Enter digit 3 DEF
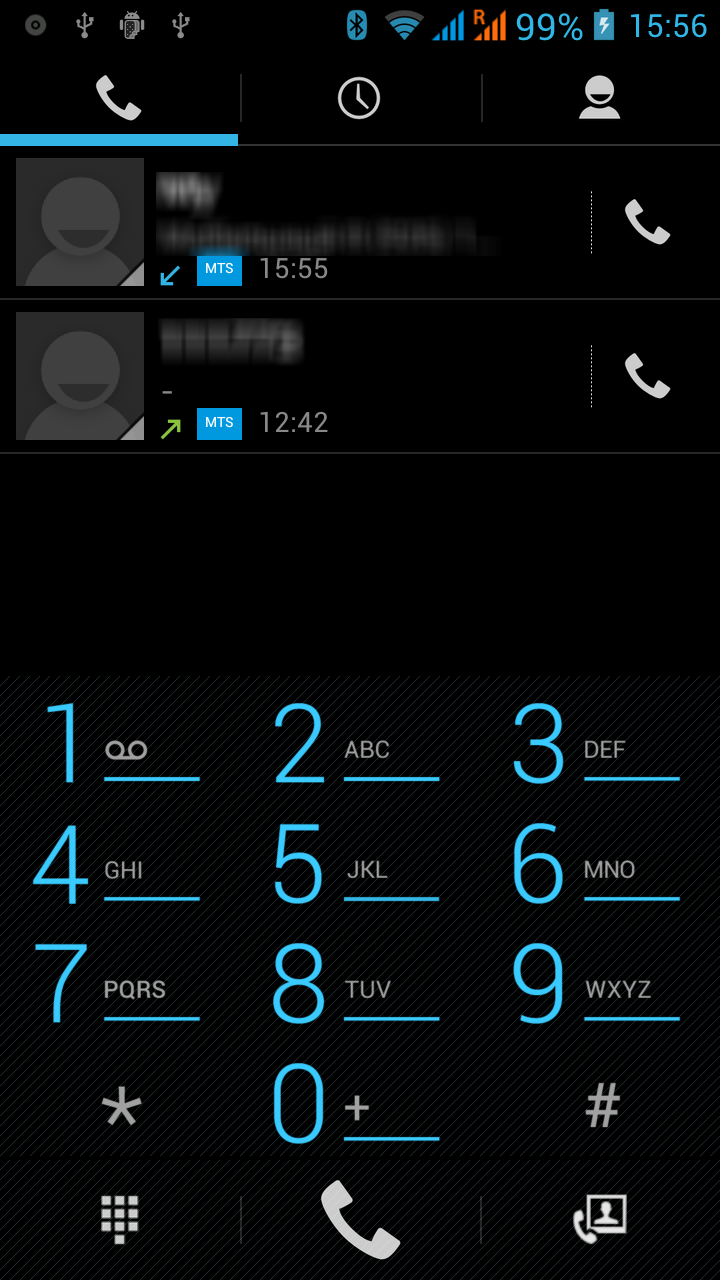Viewport: 720px width, 1280px height. coord(598,745)
